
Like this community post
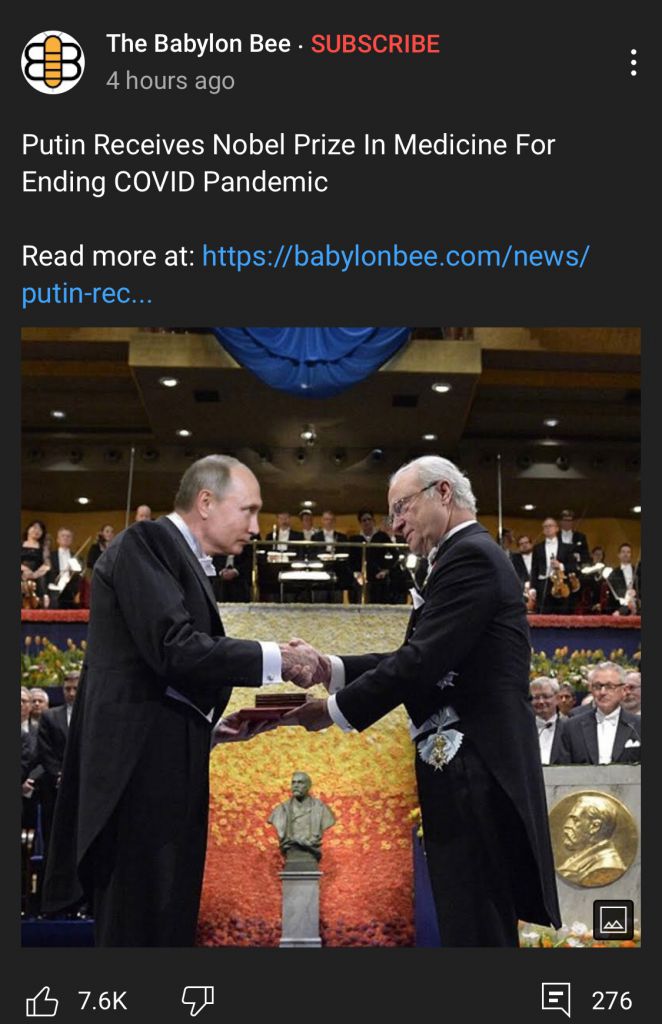point(42,999)
